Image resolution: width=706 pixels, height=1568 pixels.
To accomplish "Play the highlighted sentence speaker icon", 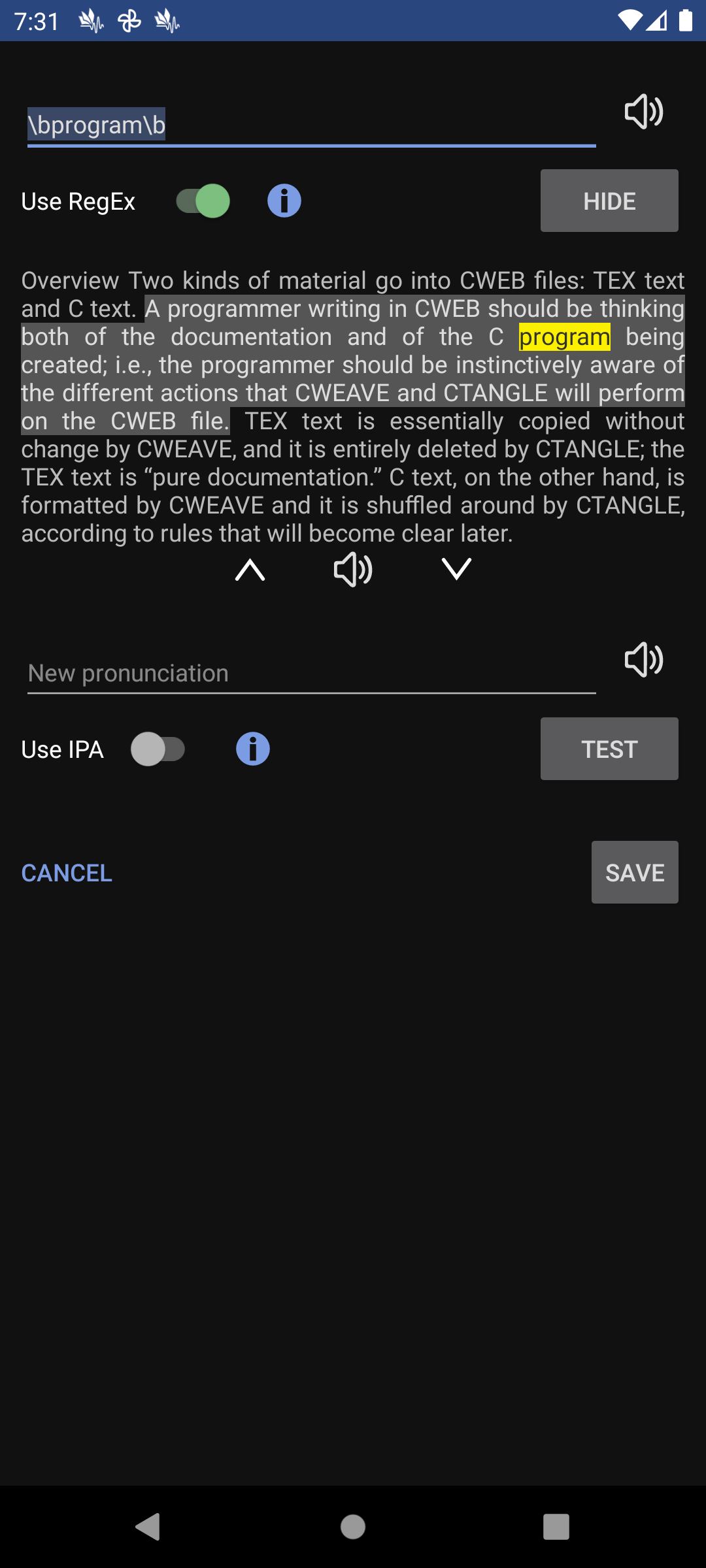I will coord(353,570).
